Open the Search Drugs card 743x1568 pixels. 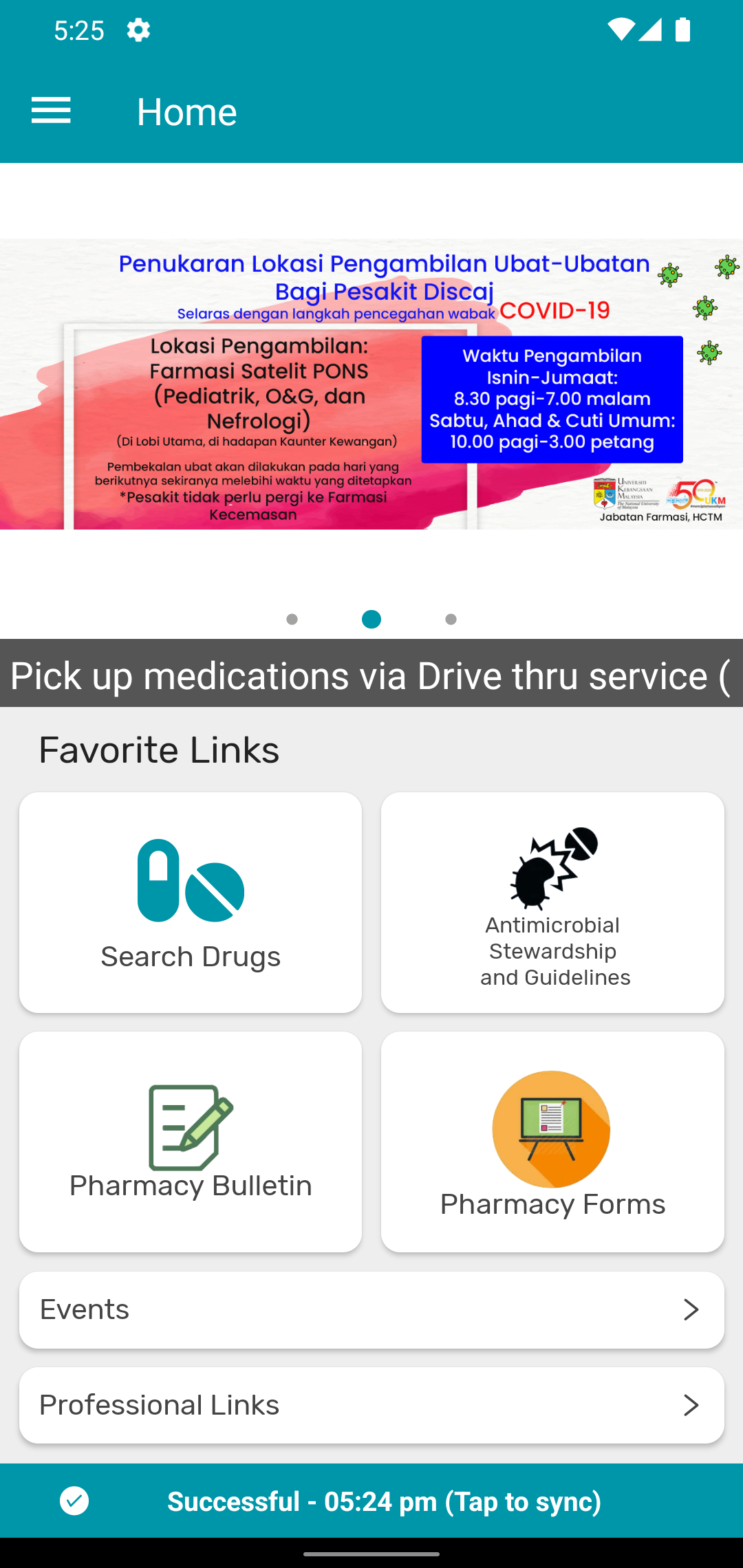point(191,902)
